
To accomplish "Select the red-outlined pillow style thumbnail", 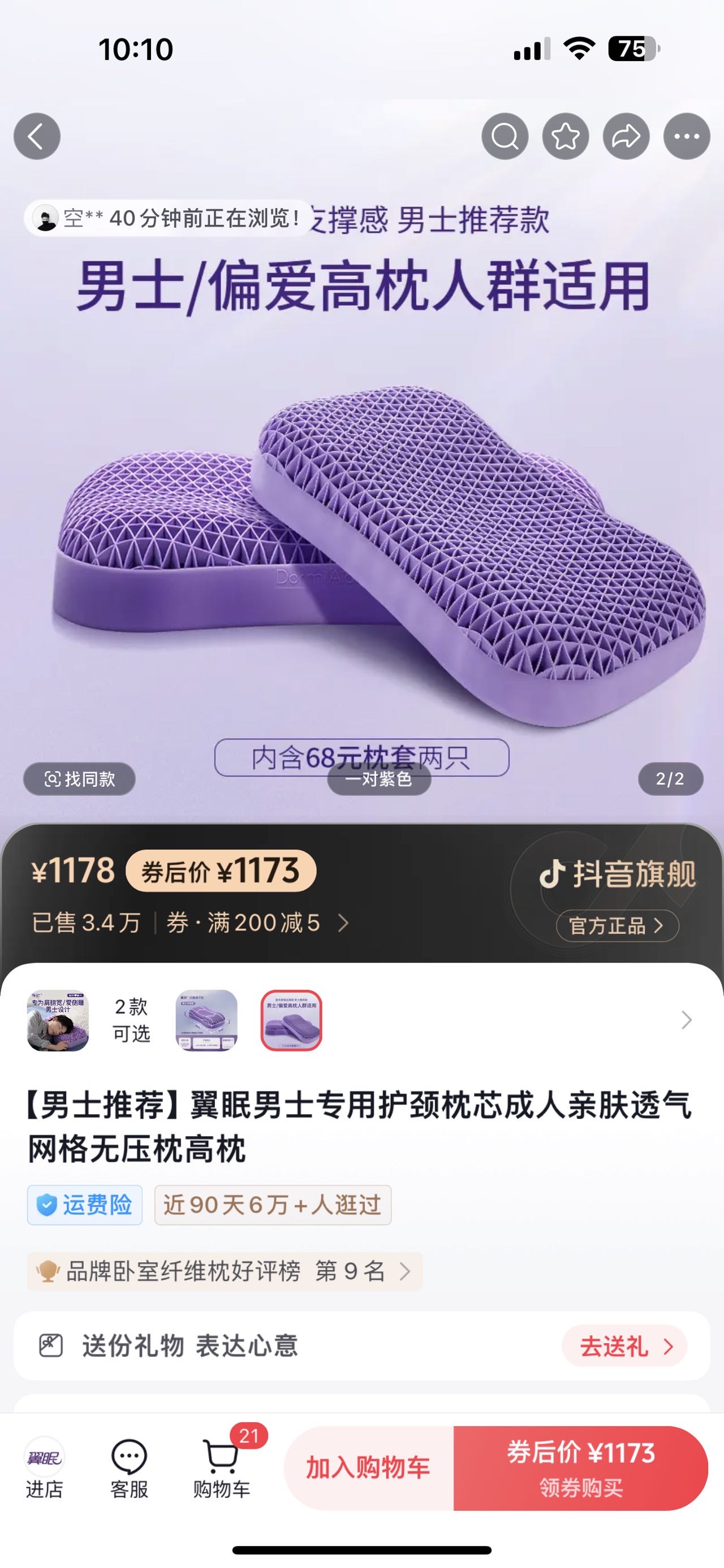I will (291, 1020).
